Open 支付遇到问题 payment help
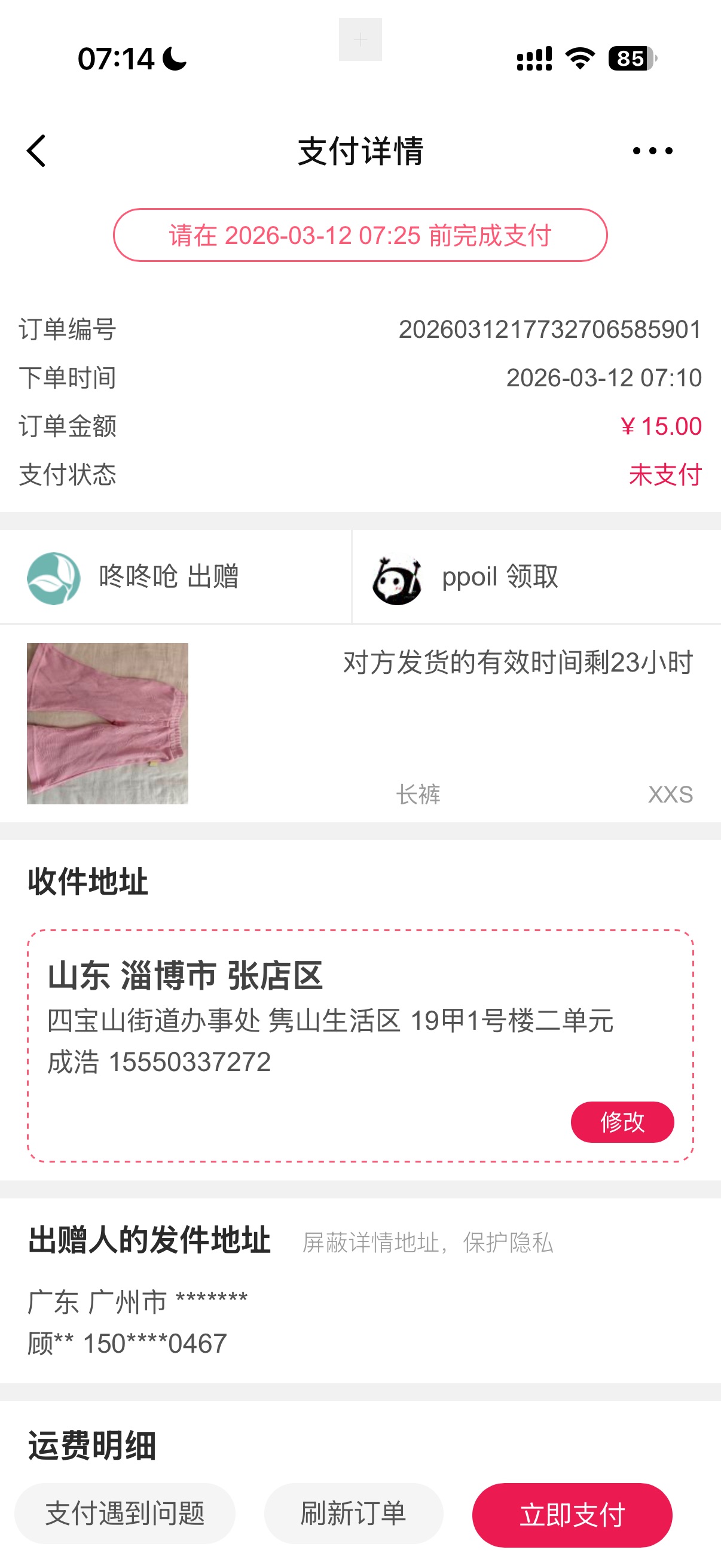The image size is (721, 1568). coord(125,1513)
